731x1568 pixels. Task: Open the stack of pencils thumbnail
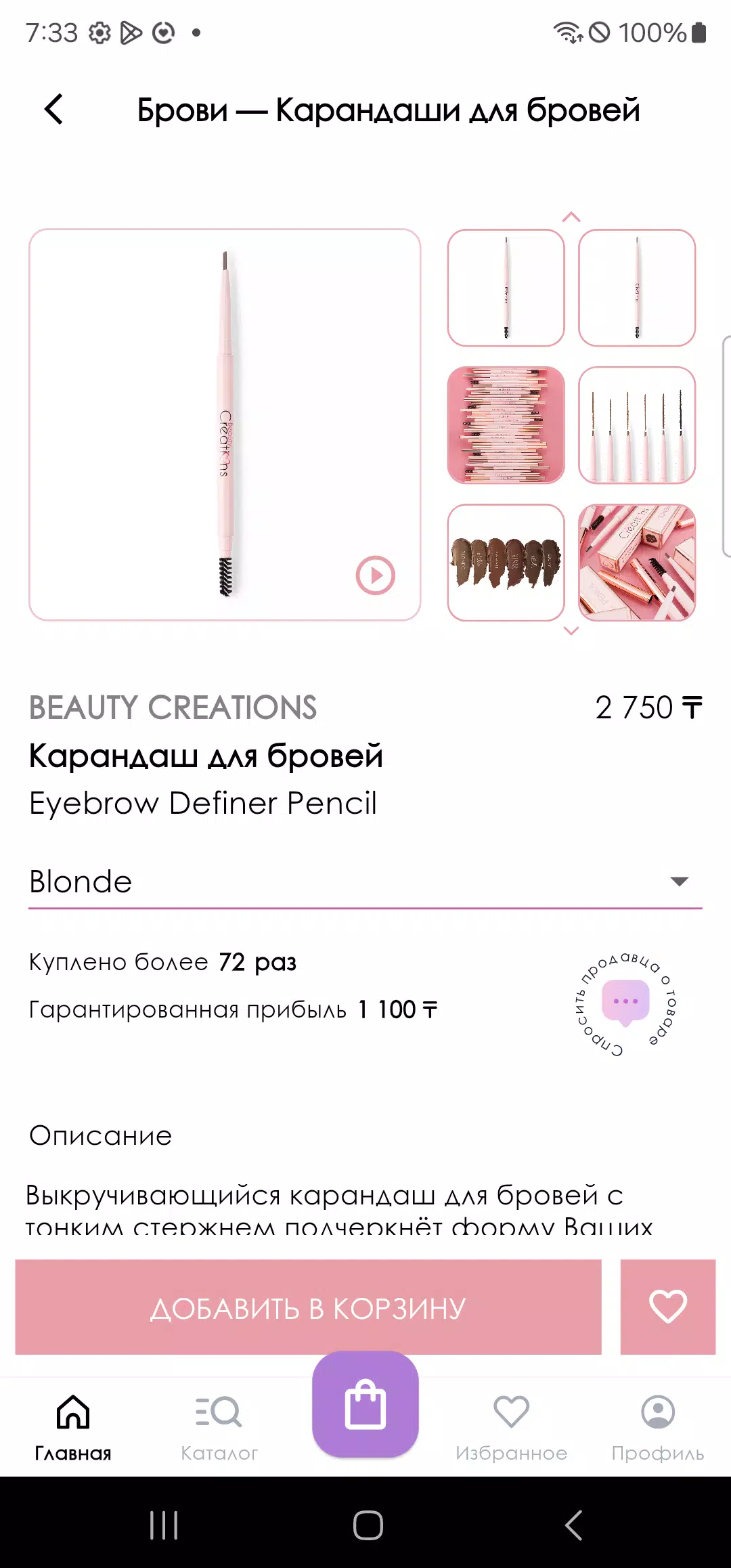pos(506,425)
